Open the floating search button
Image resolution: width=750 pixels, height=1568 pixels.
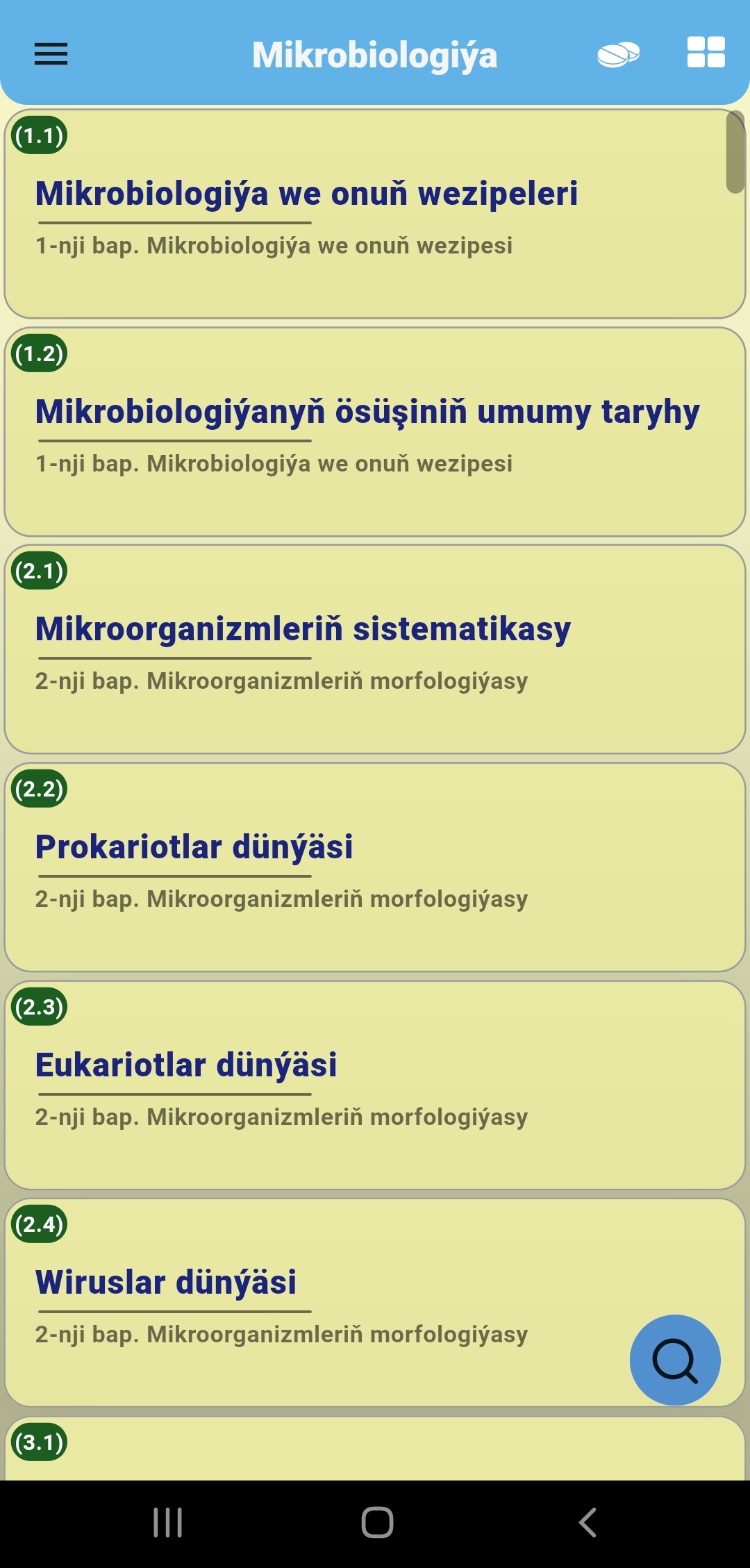point(674,1360)
